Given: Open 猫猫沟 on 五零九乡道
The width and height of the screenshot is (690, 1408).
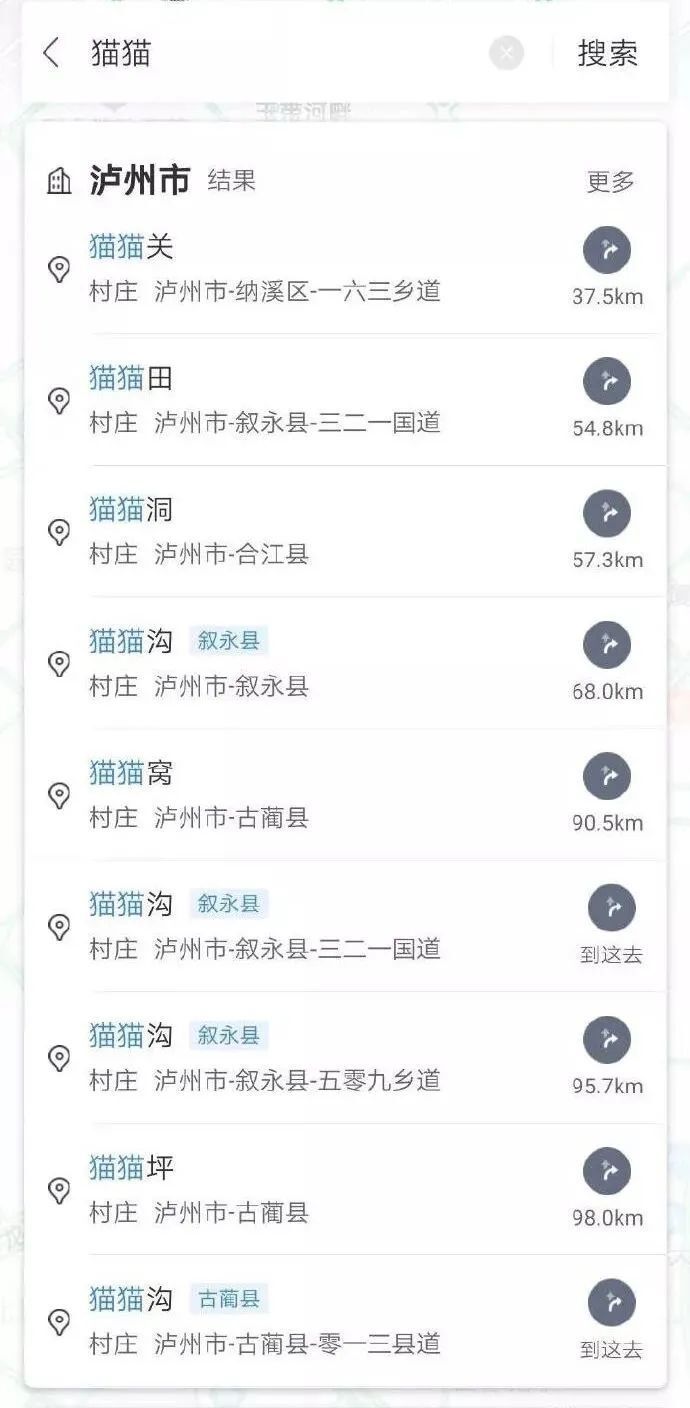Looking at the screenshot, I should (265, 1058).
